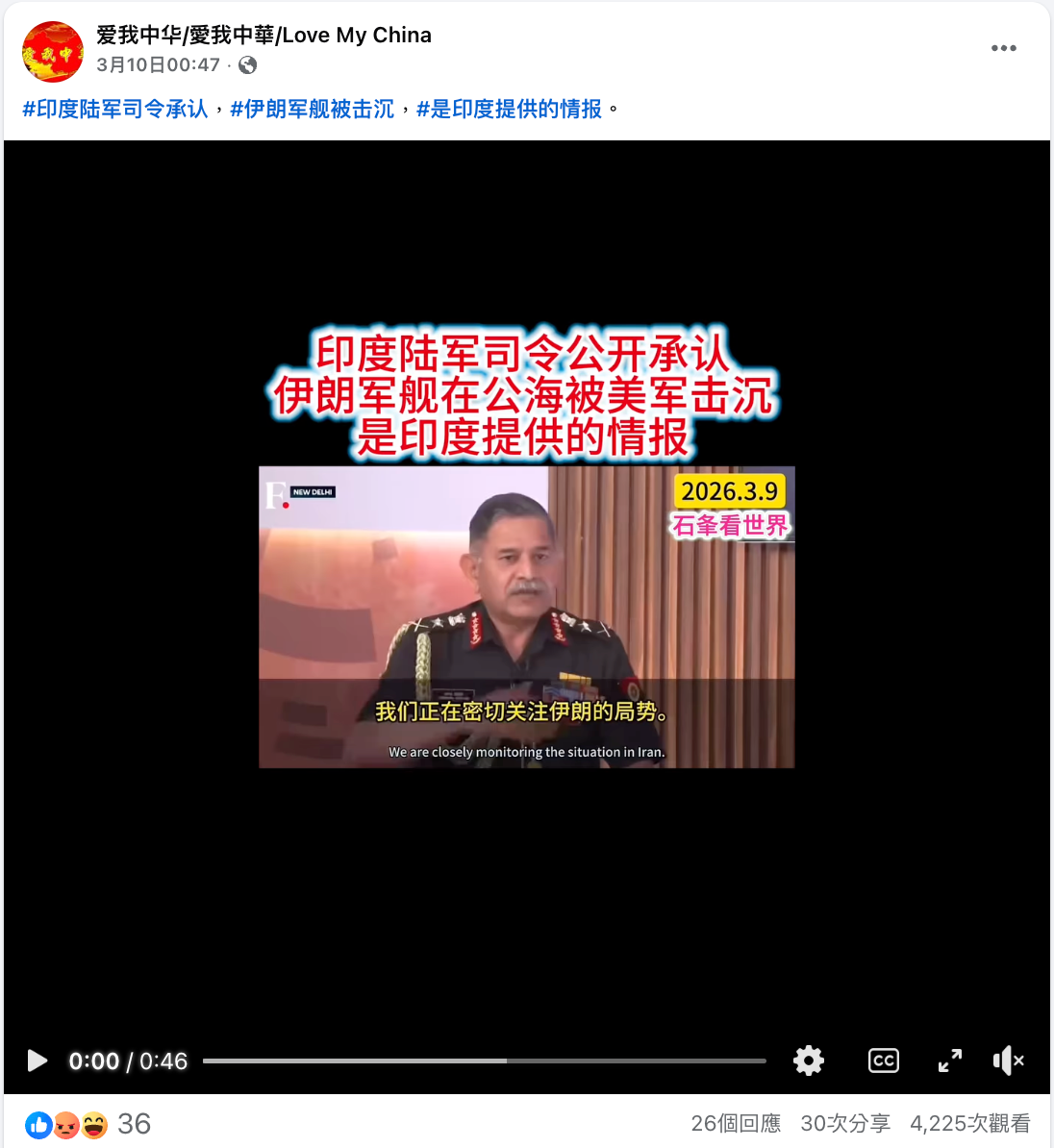Screen dimensions: 1054x1148
Task: Open the post timestamp 3月10日00:47
Action: [x=159, y=65]
